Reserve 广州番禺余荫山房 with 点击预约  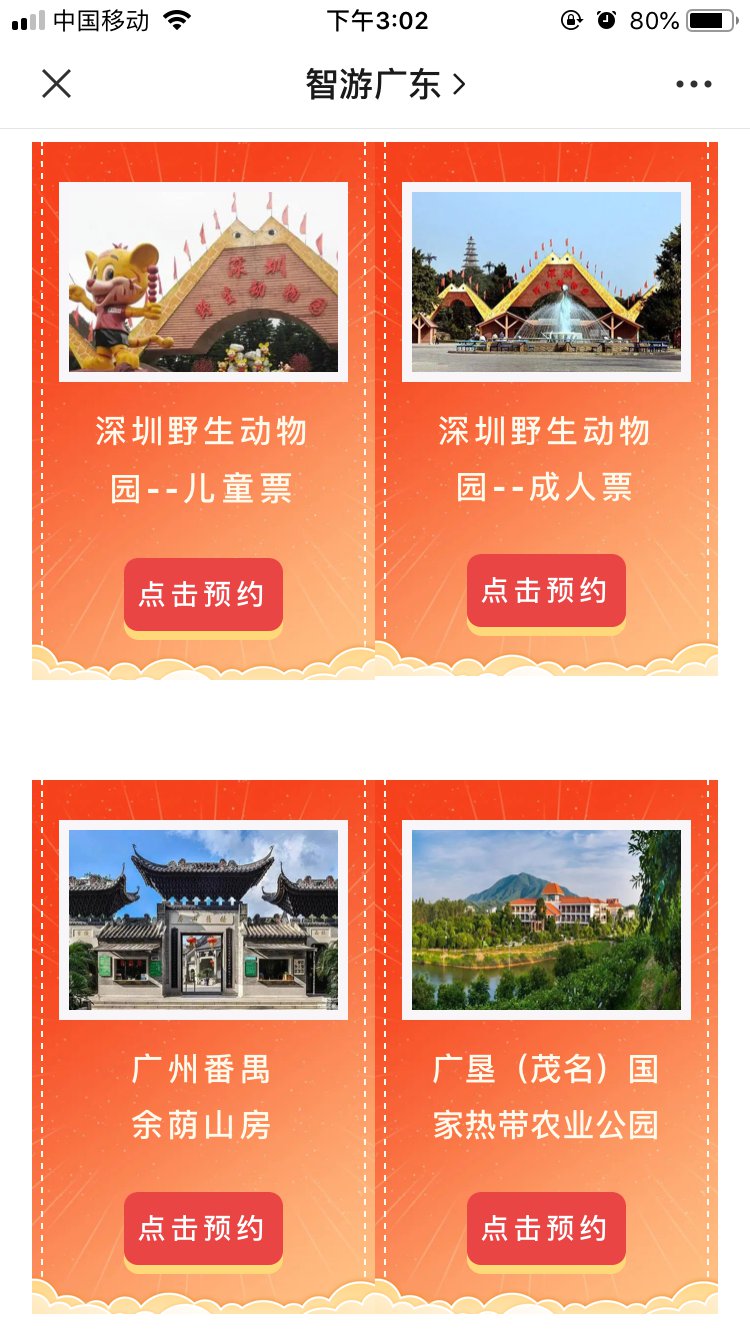pos(203,1228)
